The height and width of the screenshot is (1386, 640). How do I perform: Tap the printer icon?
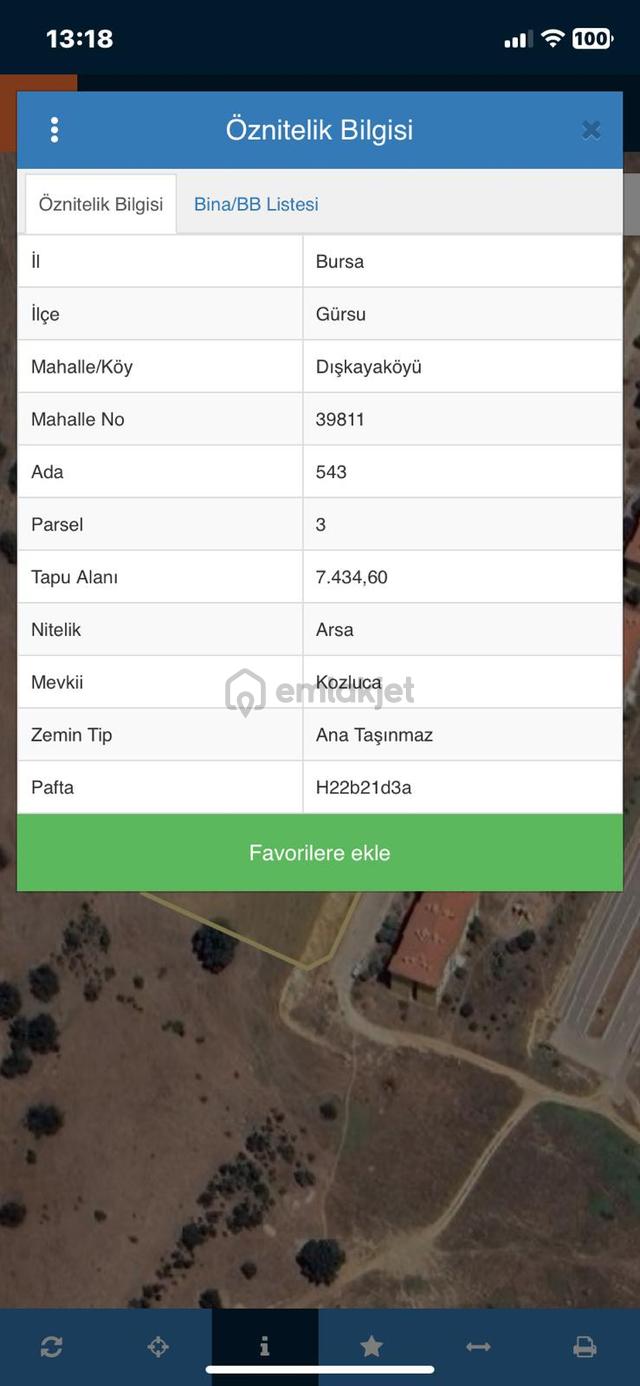pos(585,1347)
